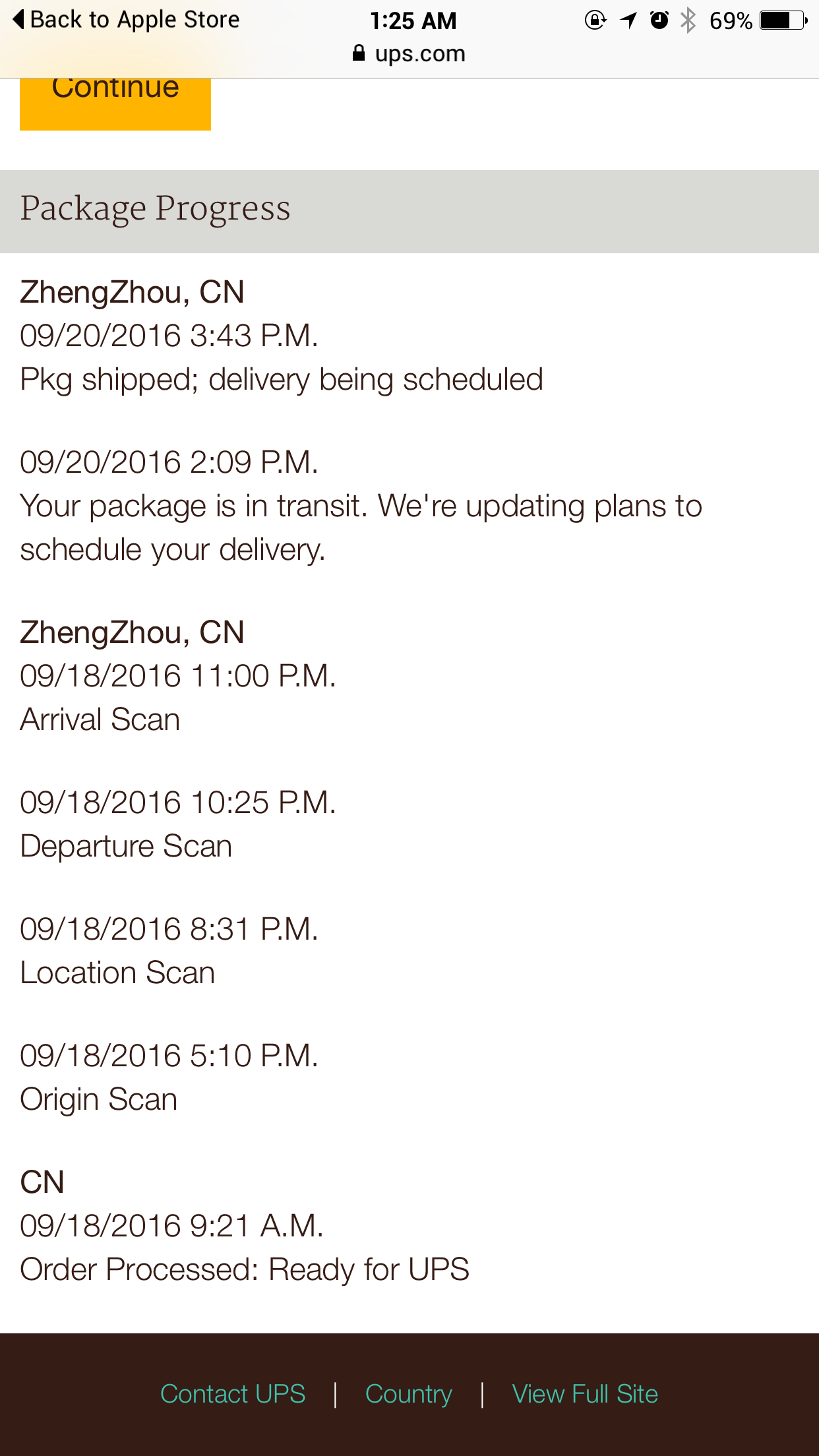Viewport: 819px width, 1456px height.
Task: Tap the ups.com address bar
Action: point(409,53)
